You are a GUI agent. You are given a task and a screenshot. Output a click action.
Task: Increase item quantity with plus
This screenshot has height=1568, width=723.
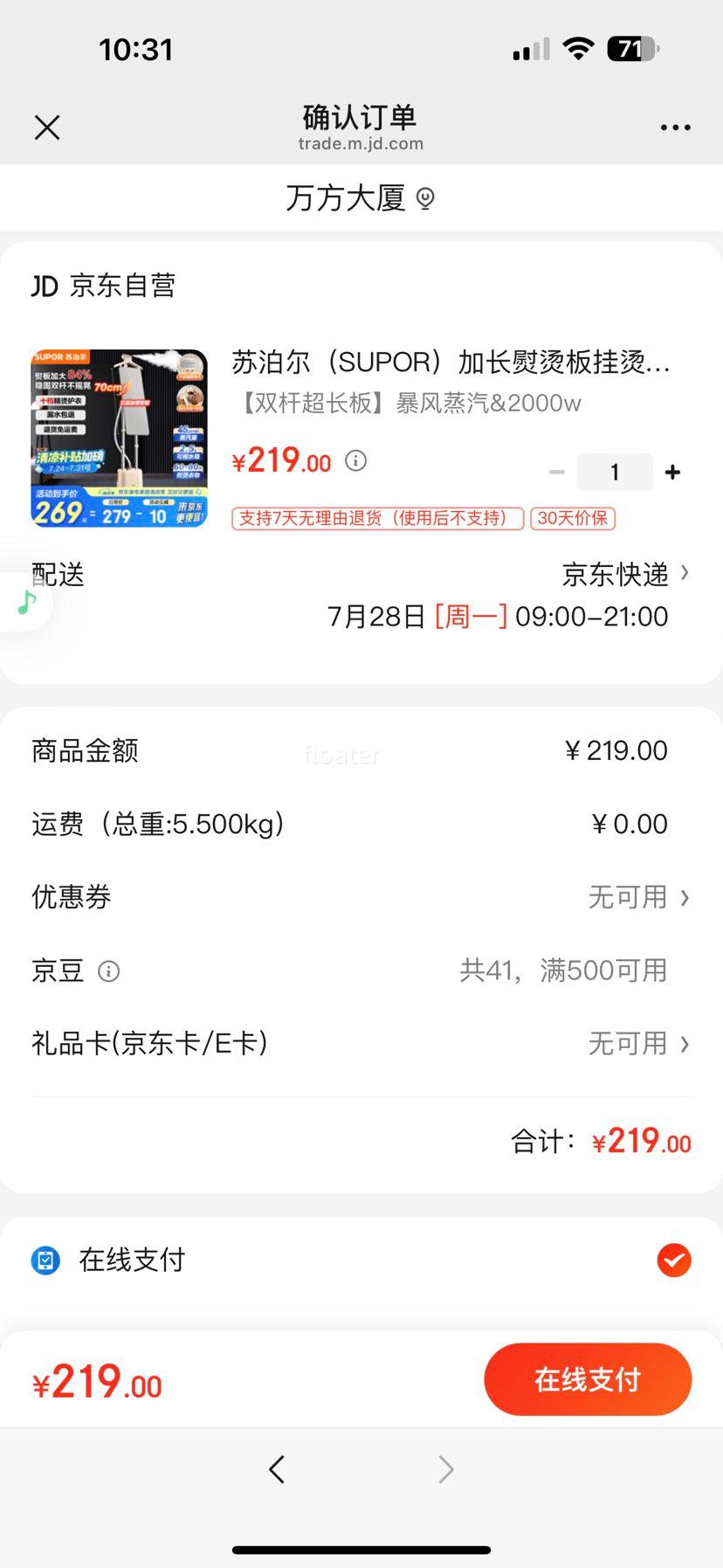[672, 473]
